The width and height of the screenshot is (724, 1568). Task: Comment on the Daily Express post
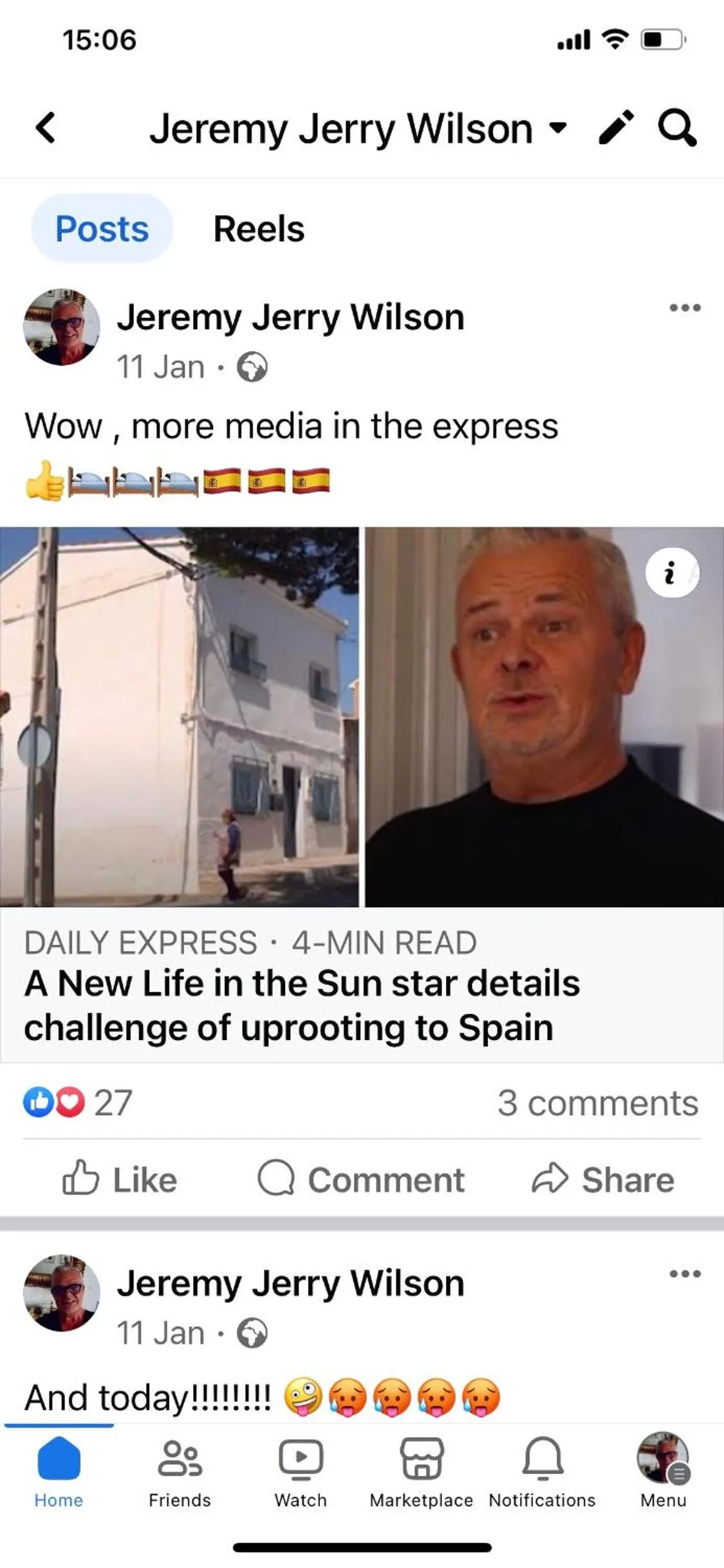(x=361, y=1180)
